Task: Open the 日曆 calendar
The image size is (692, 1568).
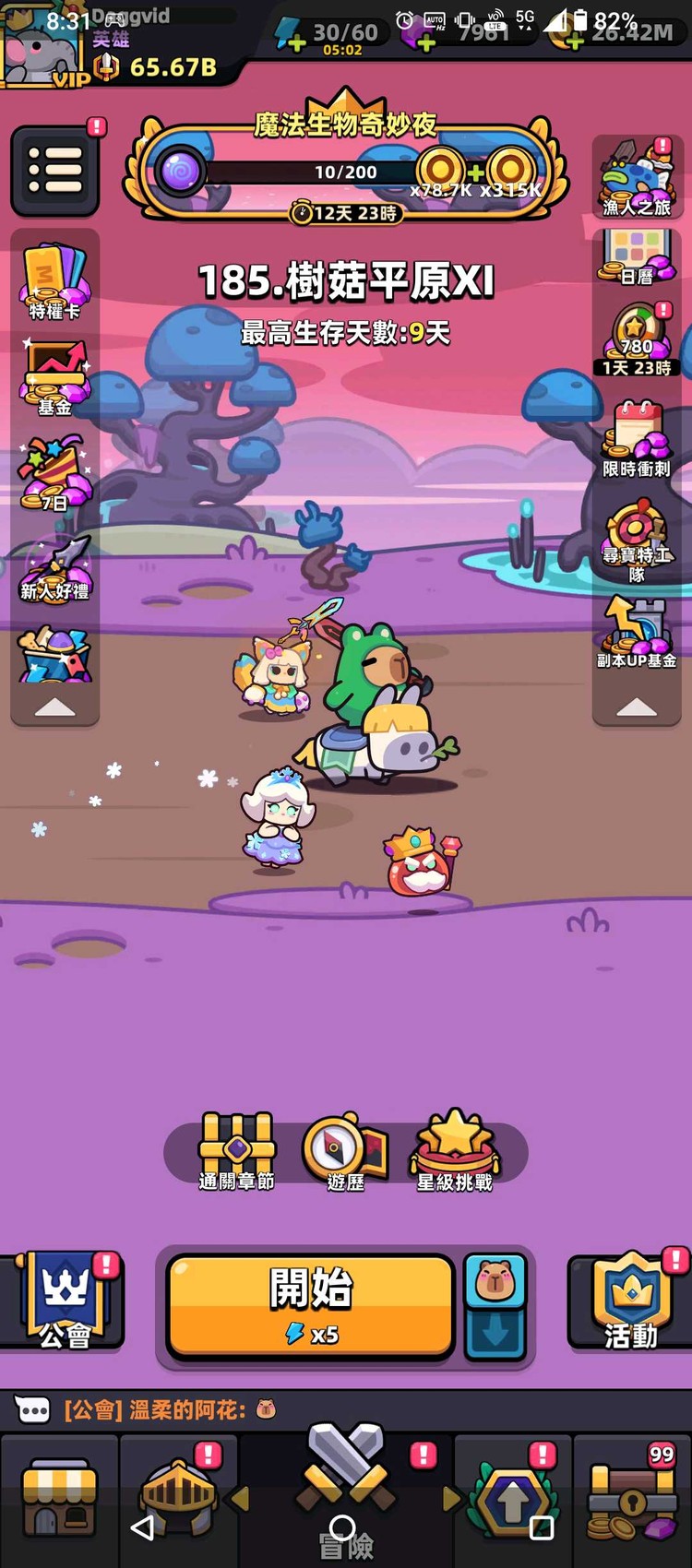Action: 637,256
